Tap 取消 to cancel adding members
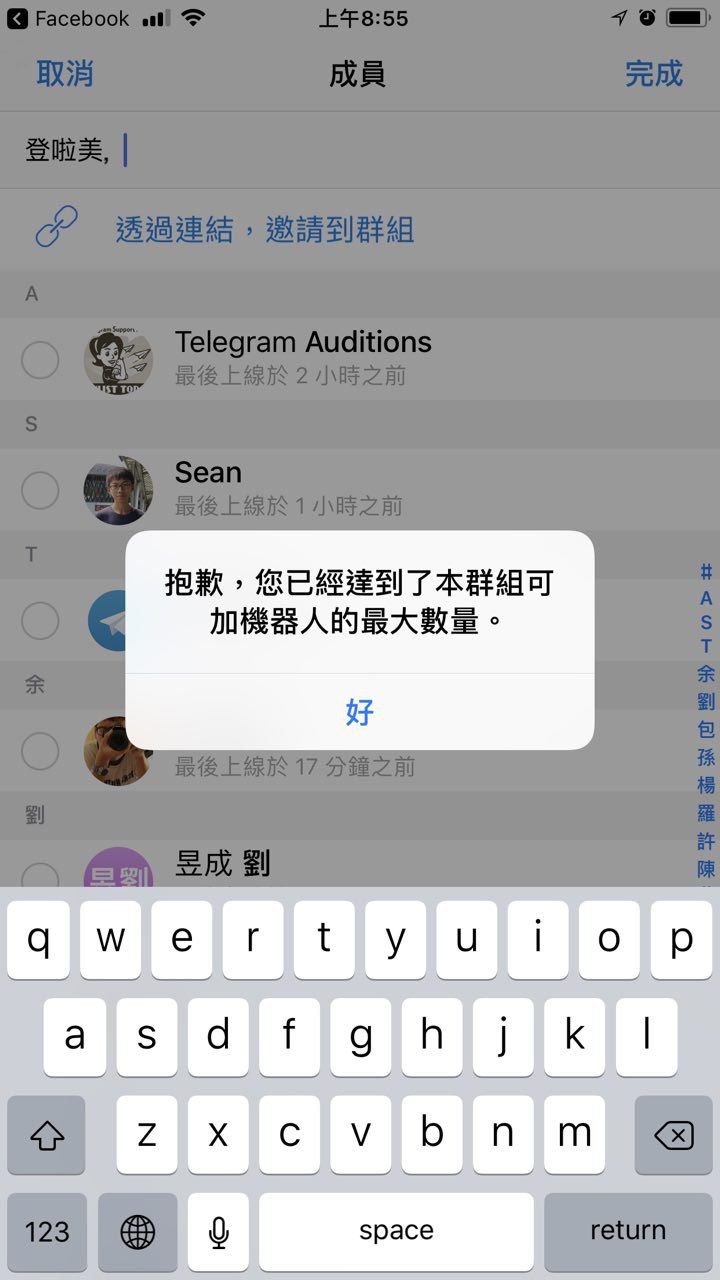 coord(64,74)
